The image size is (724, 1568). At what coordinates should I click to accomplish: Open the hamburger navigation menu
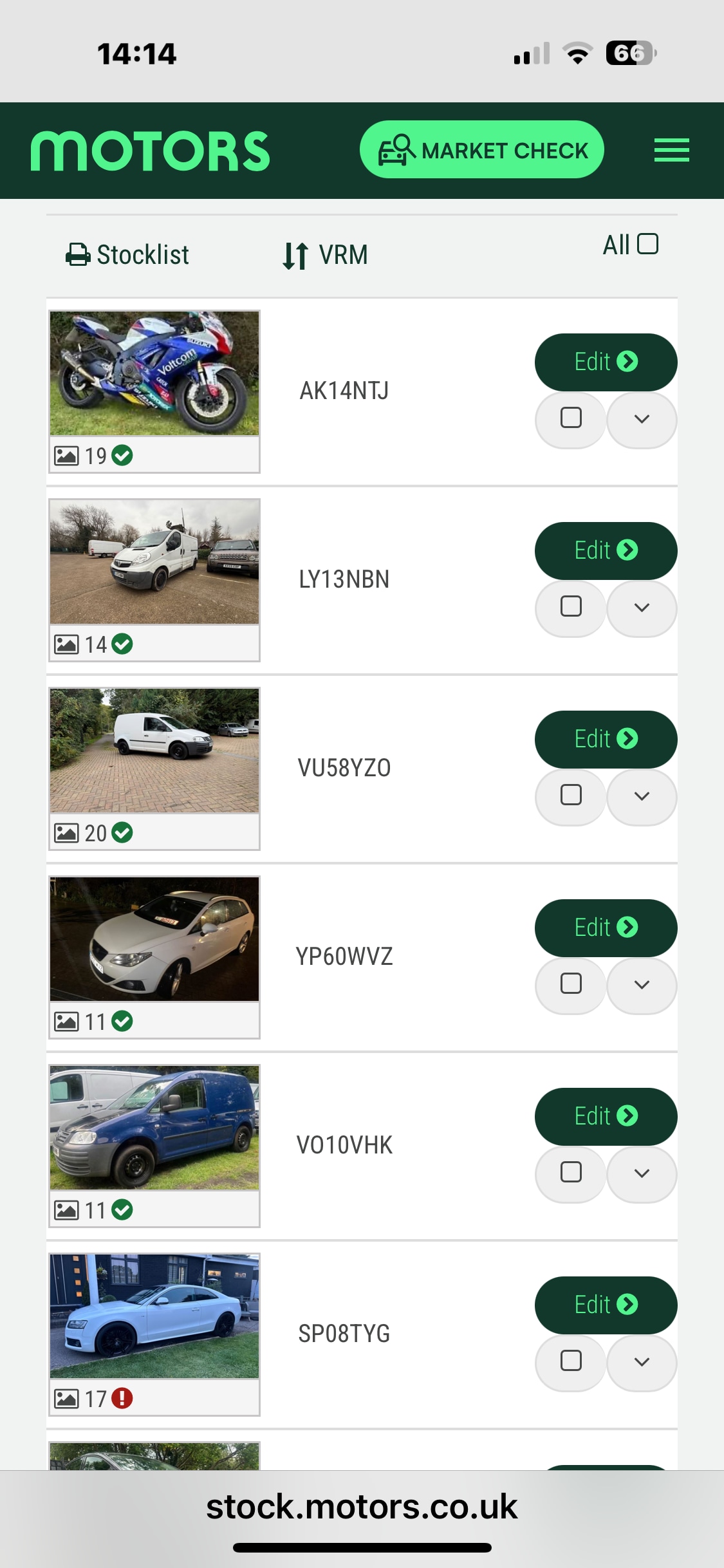pyautogui.click(x=671, y=149)
